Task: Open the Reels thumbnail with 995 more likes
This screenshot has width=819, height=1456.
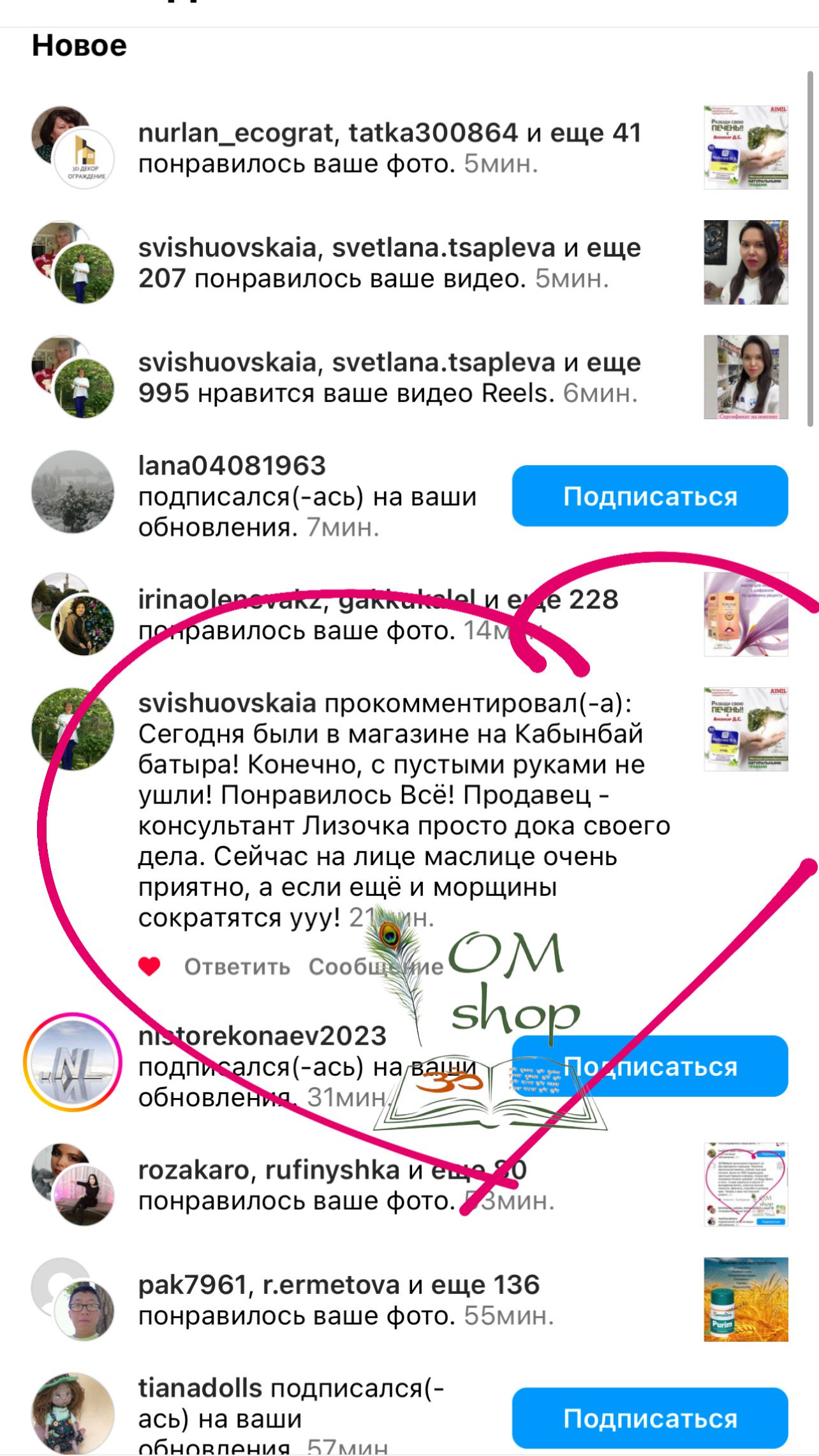Action: point(746,377)
